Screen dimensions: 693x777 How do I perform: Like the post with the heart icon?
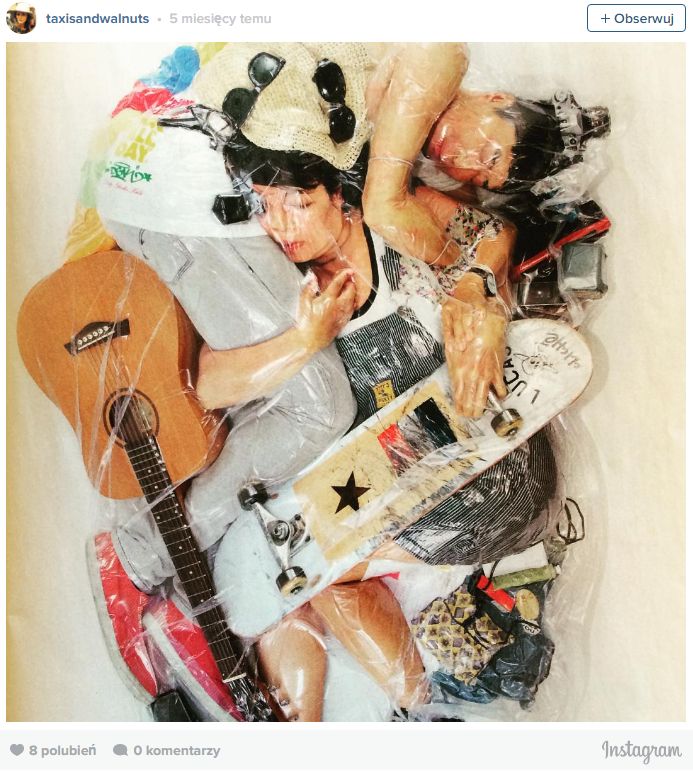point(16,750)
